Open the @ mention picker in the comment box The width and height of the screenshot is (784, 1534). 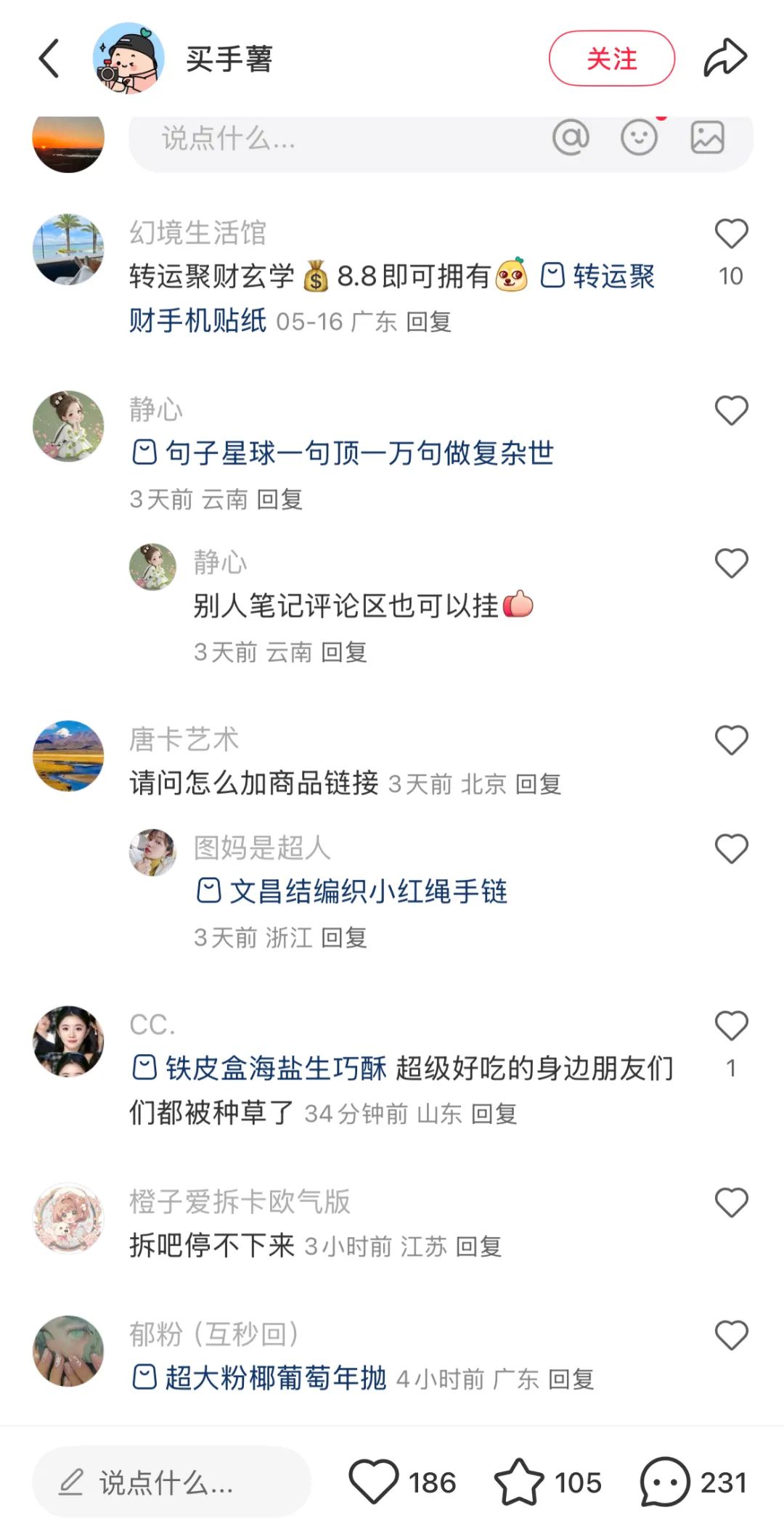(571, 137)
